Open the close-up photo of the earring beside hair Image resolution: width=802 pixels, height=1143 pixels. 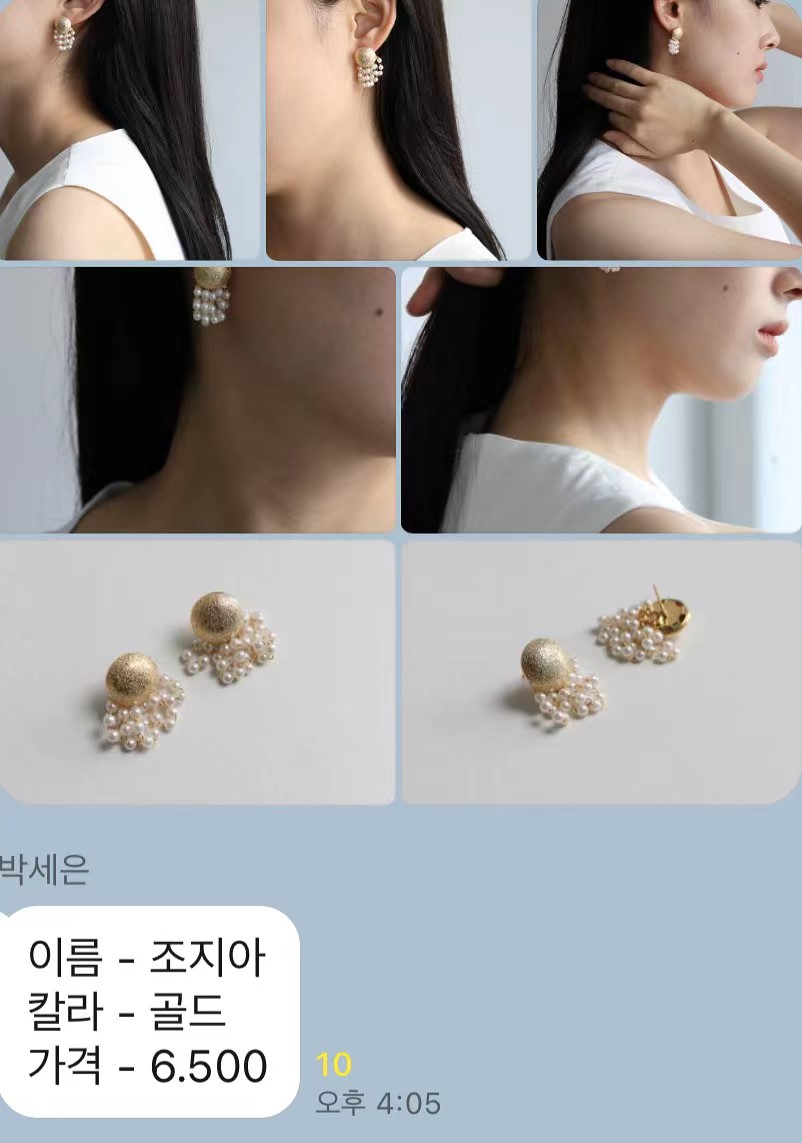tap(197, 399)
